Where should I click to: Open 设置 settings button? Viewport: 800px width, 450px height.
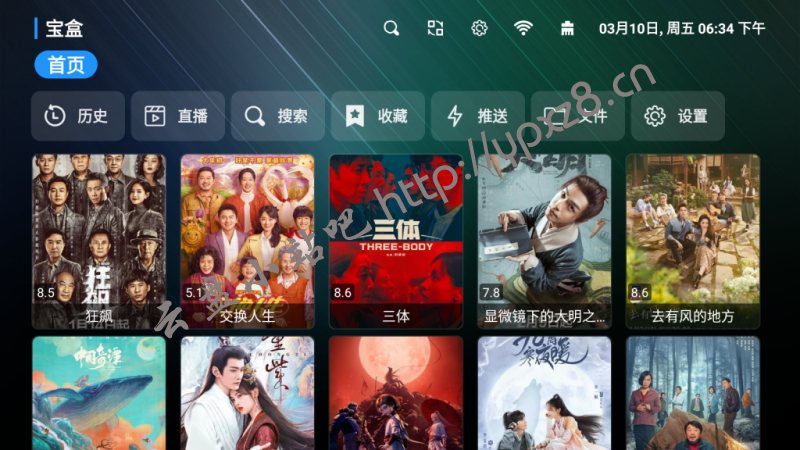[677, 116]
